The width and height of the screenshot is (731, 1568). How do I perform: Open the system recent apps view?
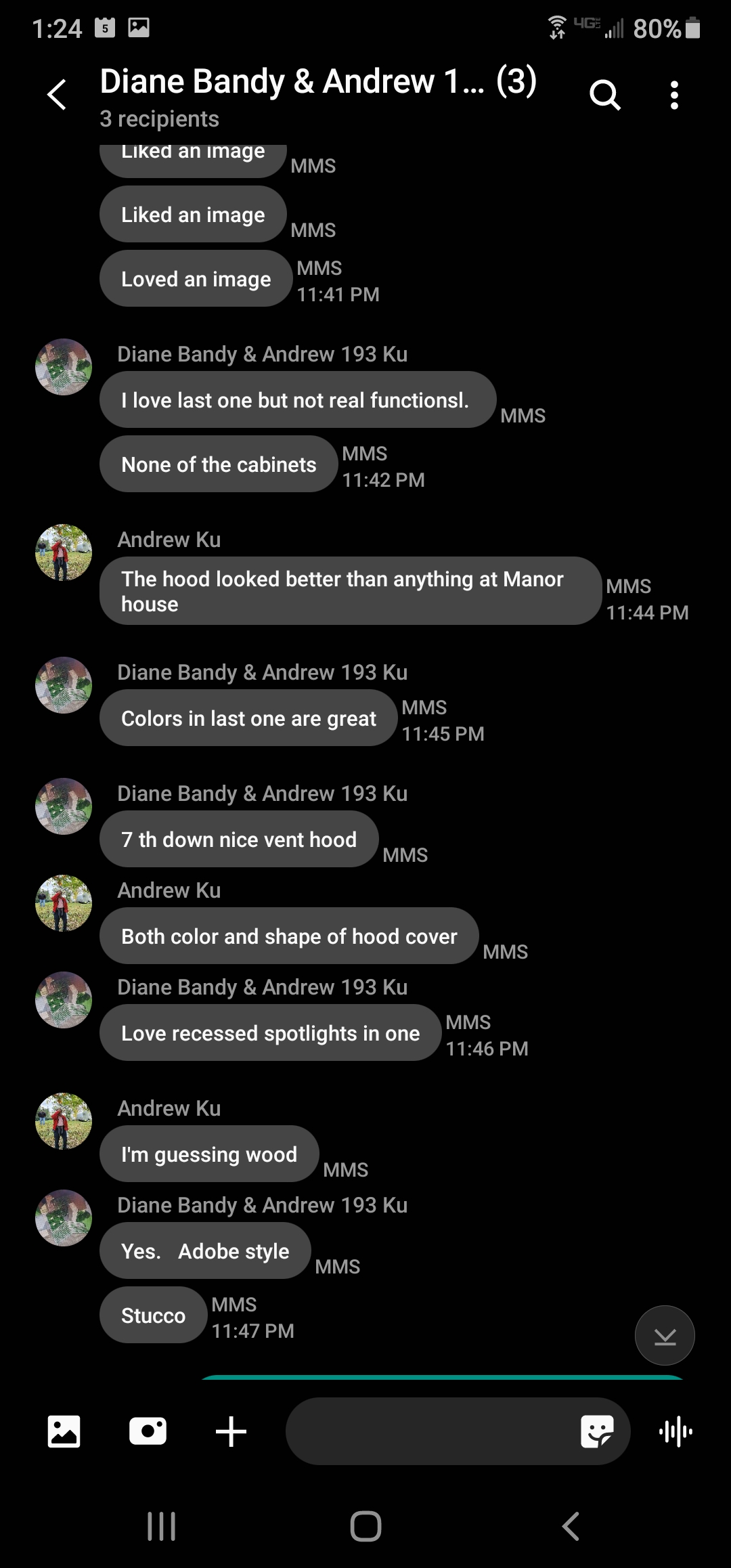[x=162, y=1526]
